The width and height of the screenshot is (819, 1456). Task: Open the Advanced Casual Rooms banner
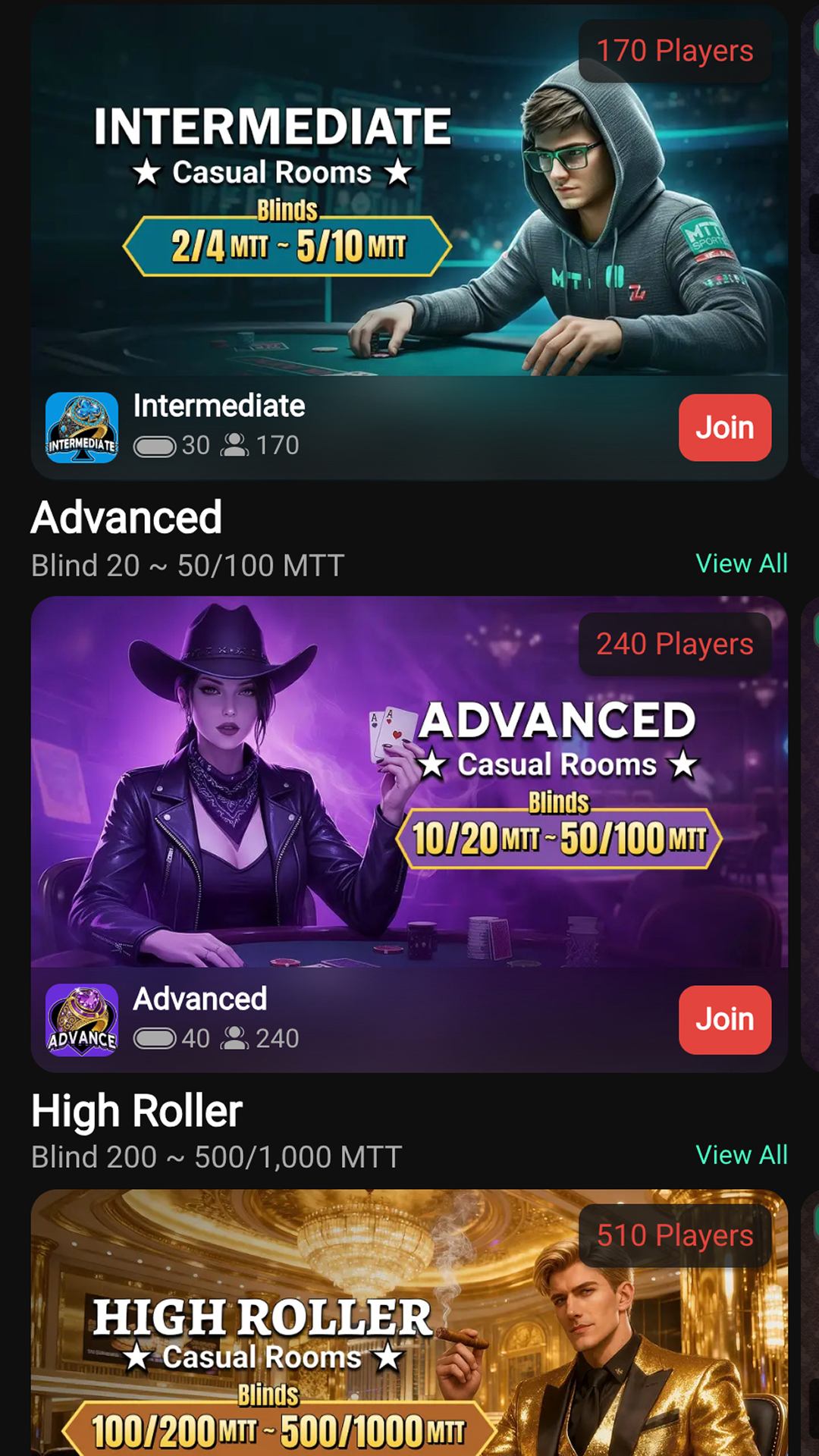coord(409,781)
